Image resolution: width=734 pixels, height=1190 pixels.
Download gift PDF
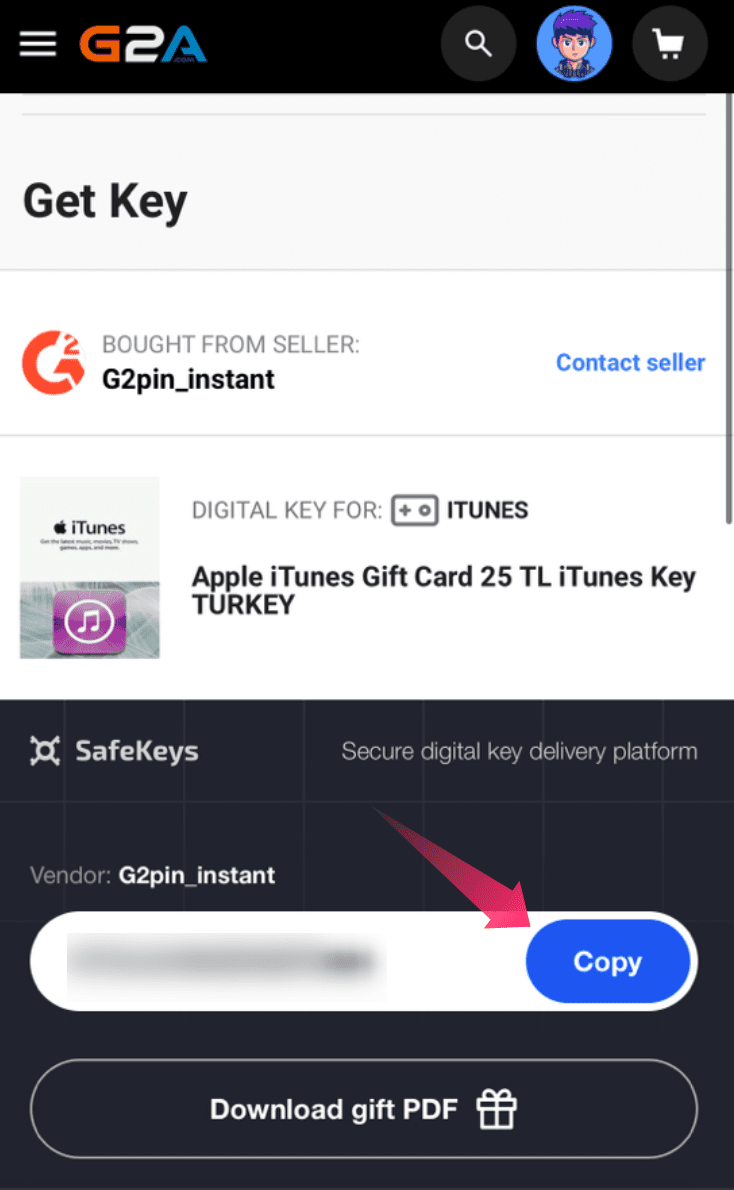click(364, 1109)
